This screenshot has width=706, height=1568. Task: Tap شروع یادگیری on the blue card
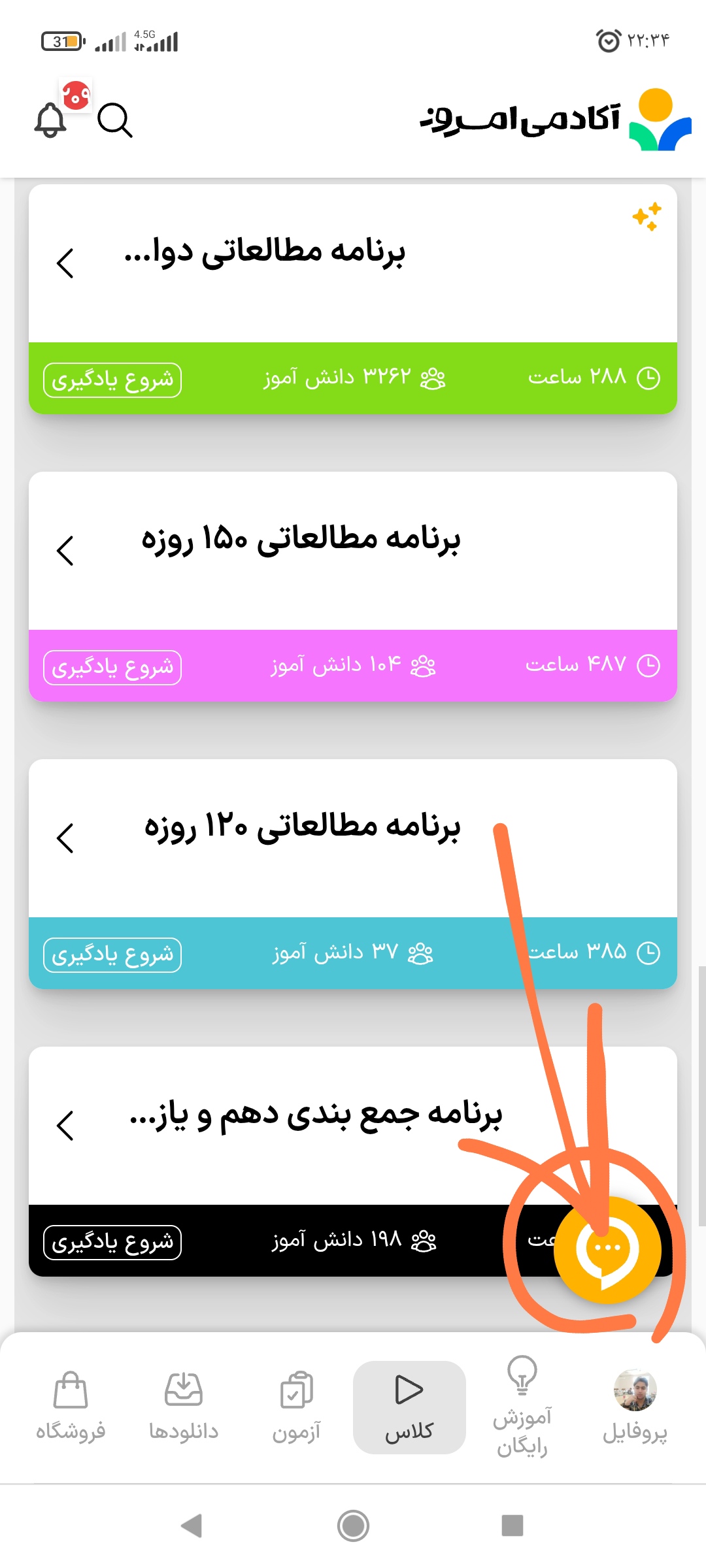pyautogui.click(x=112, y=955)
